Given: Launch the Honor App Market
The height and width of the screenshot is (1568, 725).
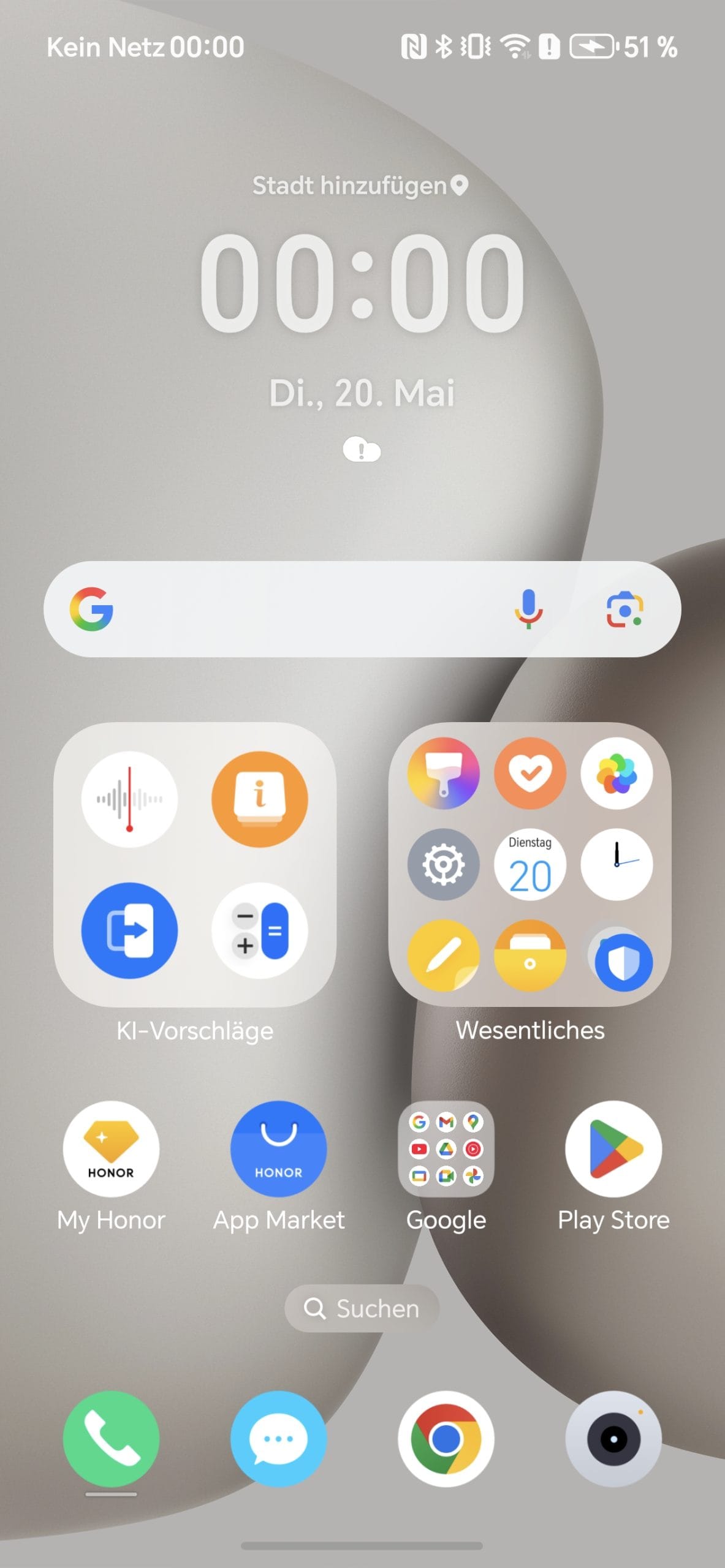Looking at the screenshot, I should click(278, 1148).
